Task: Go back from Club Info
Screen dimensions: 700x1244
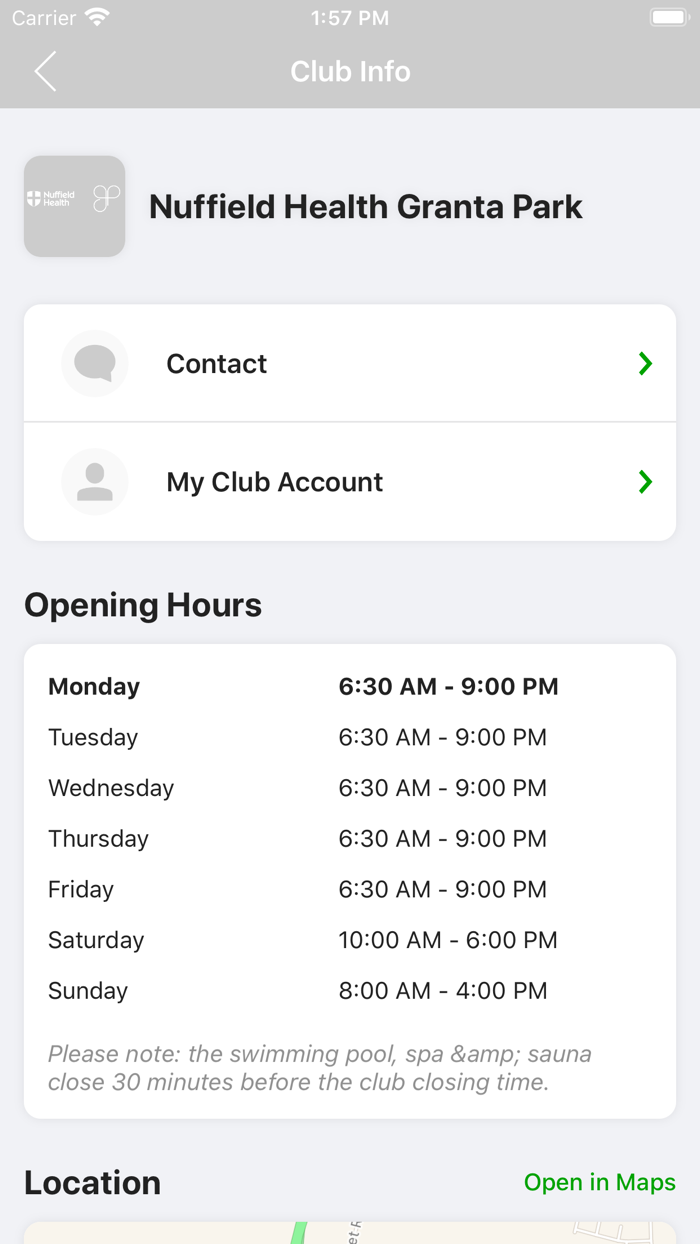Action: click(45, 72)
